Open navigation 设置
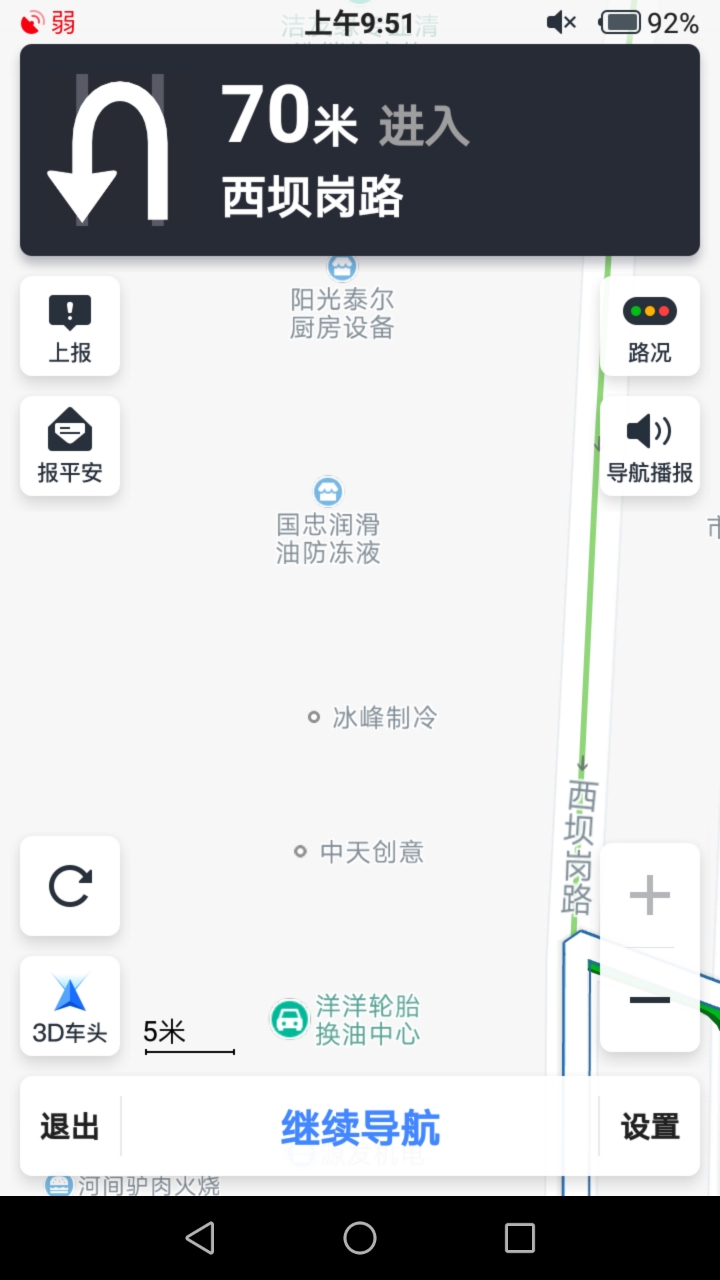 tap(650, 1127)
